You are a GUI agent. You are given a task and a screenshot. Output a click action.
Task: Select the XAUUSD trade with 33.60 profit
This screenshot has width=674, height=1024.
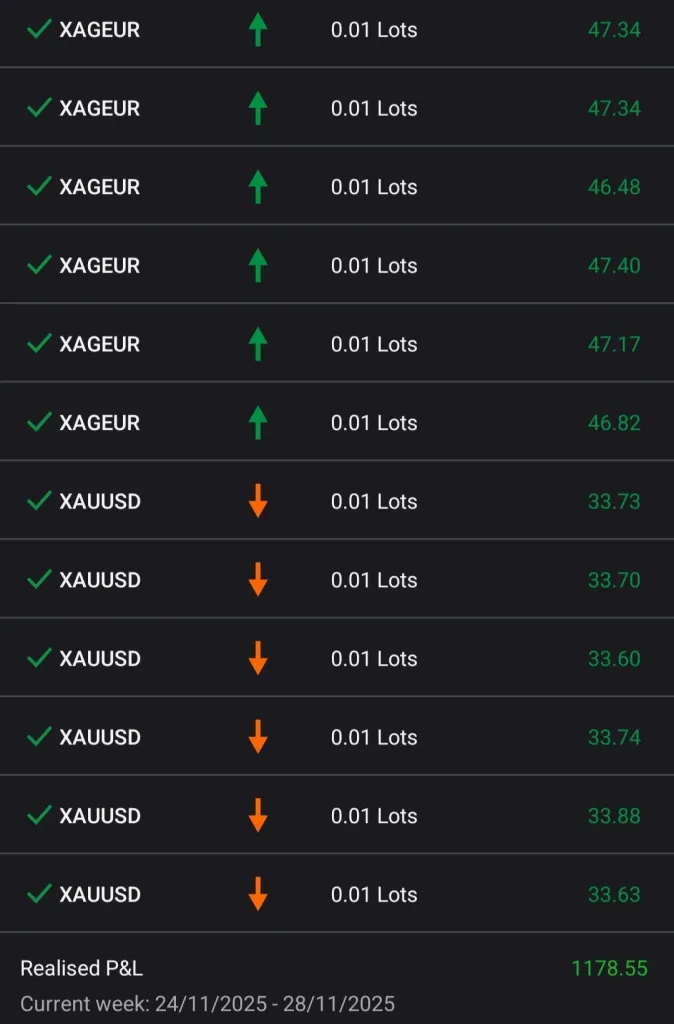(x=337, y=658)
